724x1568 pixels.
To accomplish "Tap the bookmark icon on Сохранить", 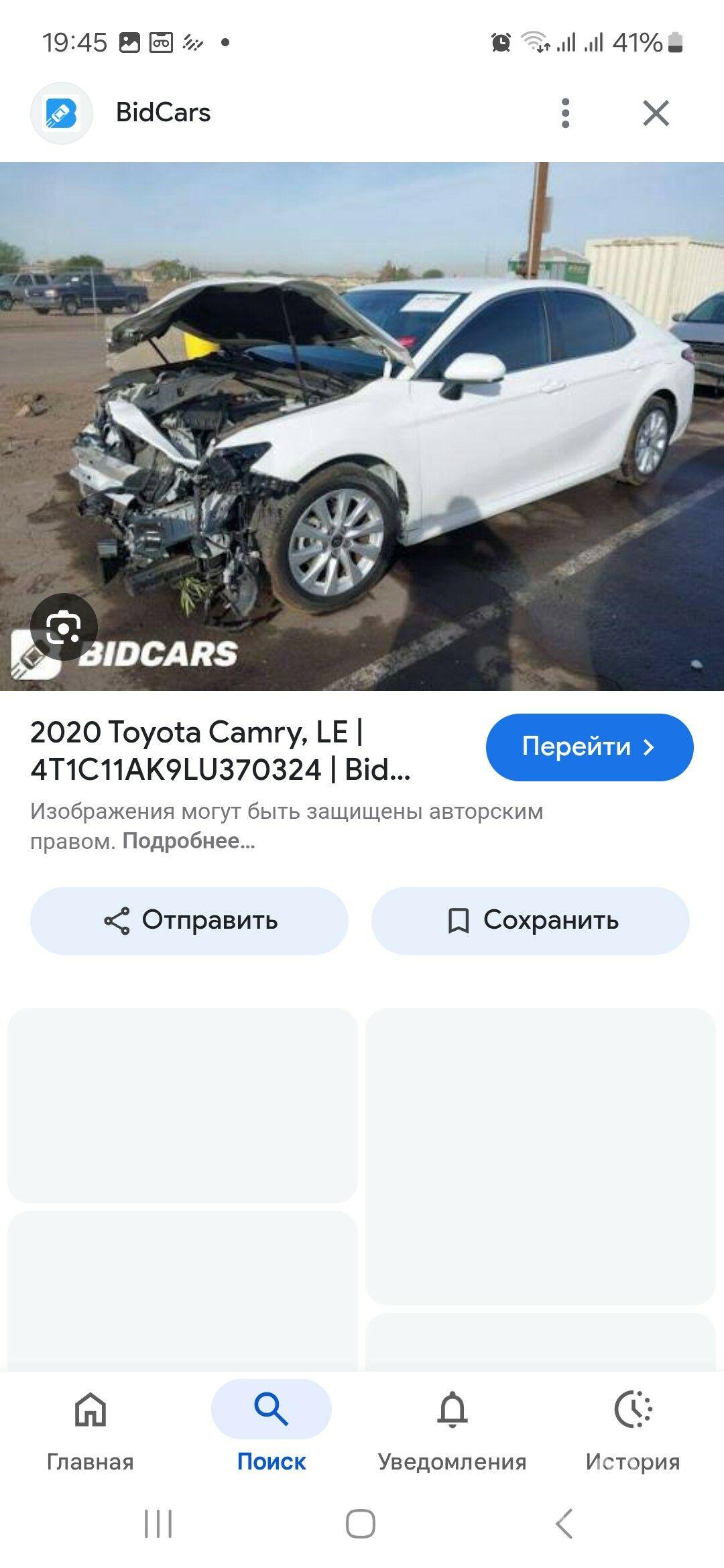I will tap(460, 921).
